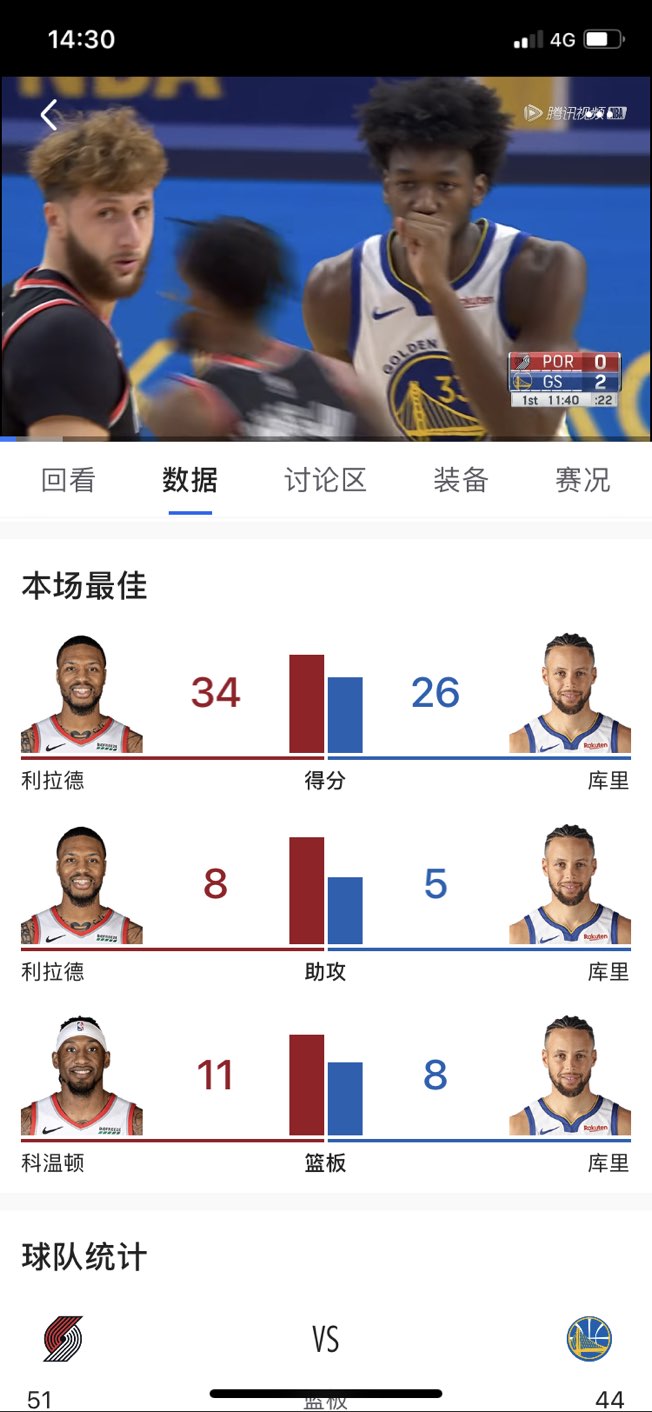Select the 数据 tab

190,481
